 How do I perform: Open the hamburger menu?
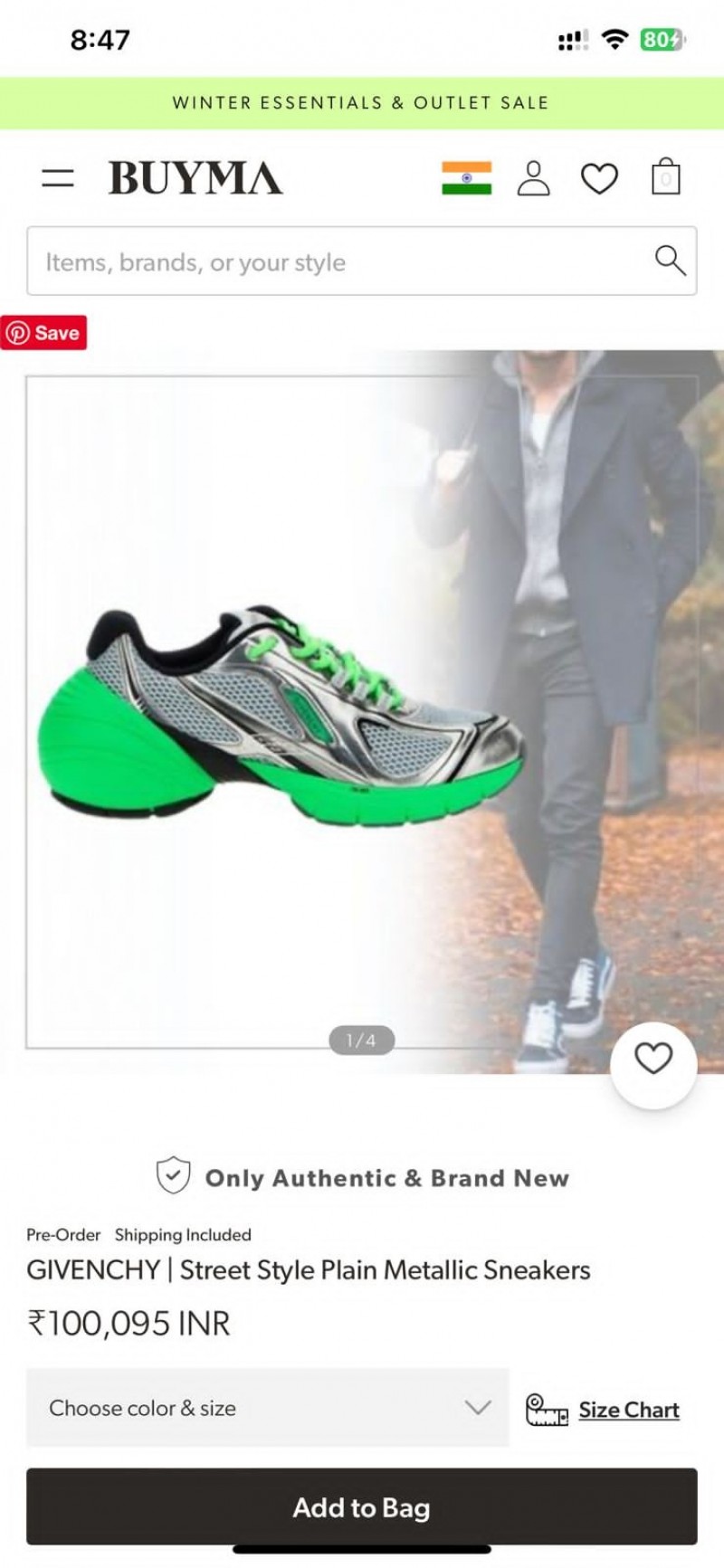point(58,178)
